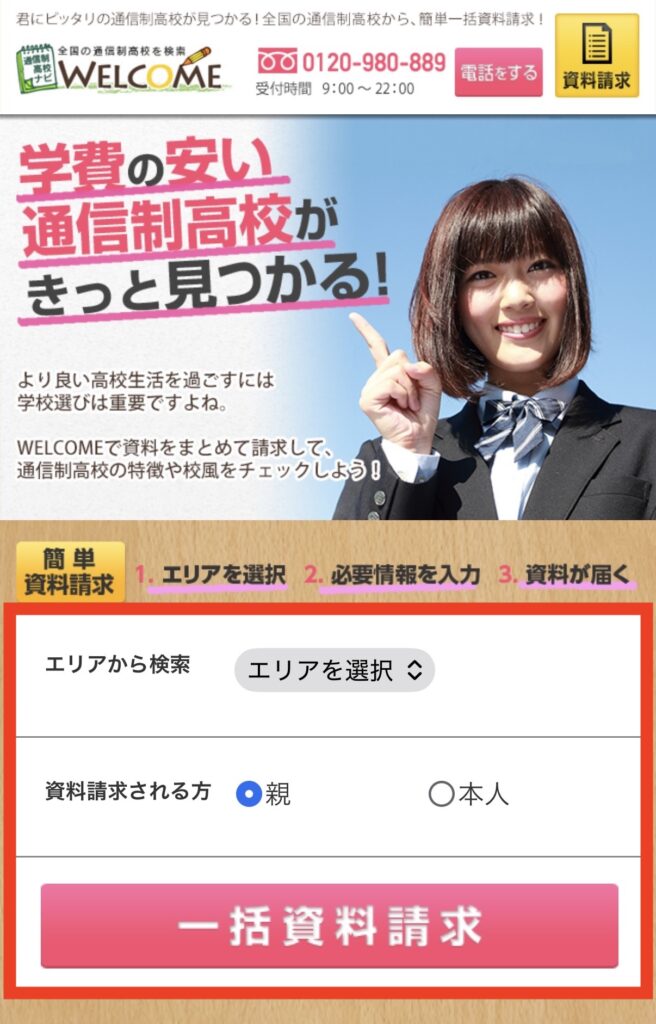The height and width of the screenshot is (1024, 656).
Task: Choose 本人 as the requester
Action: point(441,795)
